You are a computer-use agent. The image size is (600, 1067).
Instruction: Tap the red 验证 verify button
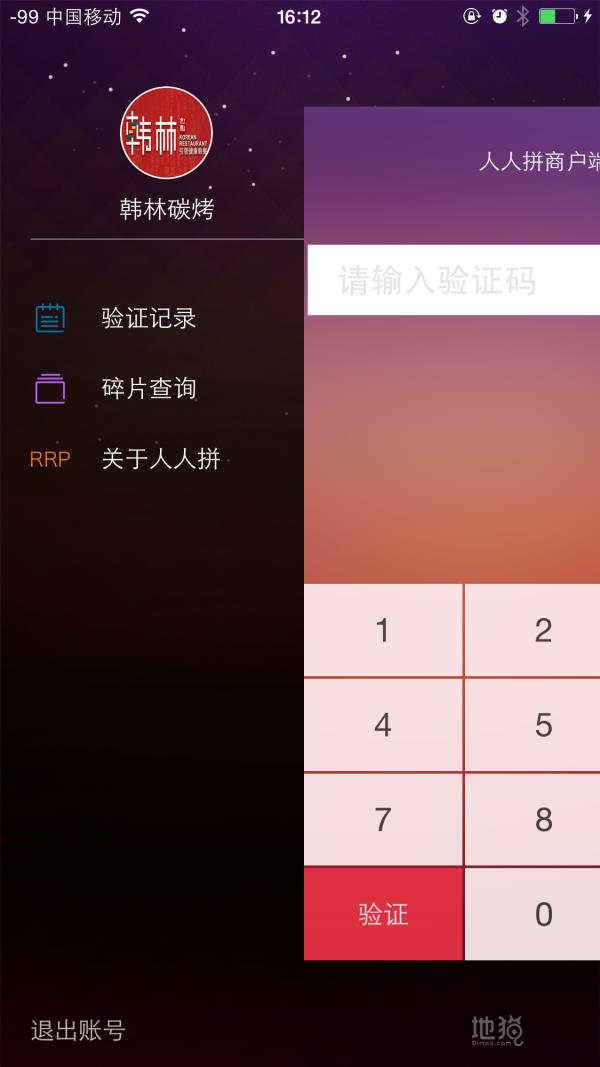383,914
